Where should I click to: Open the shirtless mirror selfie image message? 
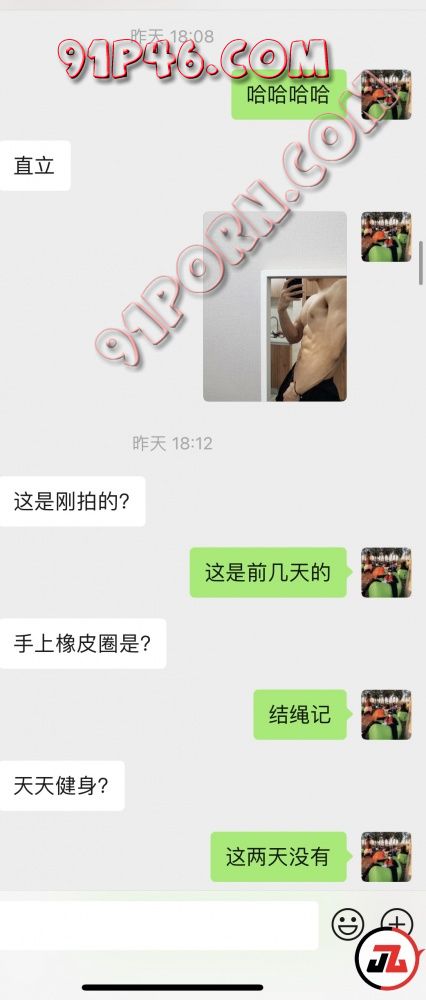pyautogui.click(x=275, y=306)
